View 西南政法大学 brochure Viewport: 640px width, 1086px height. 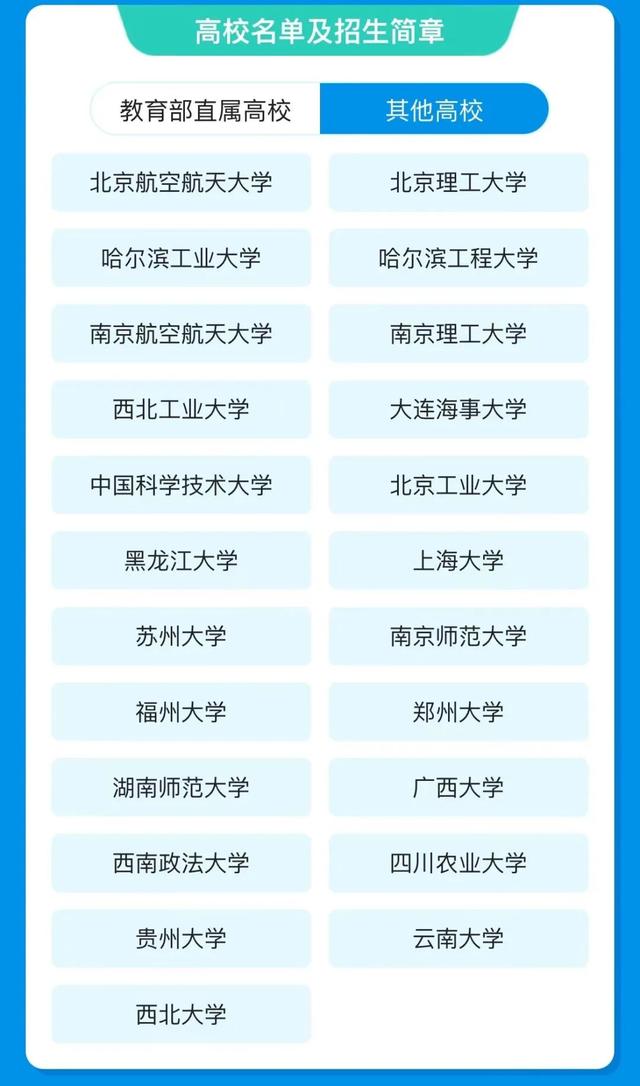point(181,863)
